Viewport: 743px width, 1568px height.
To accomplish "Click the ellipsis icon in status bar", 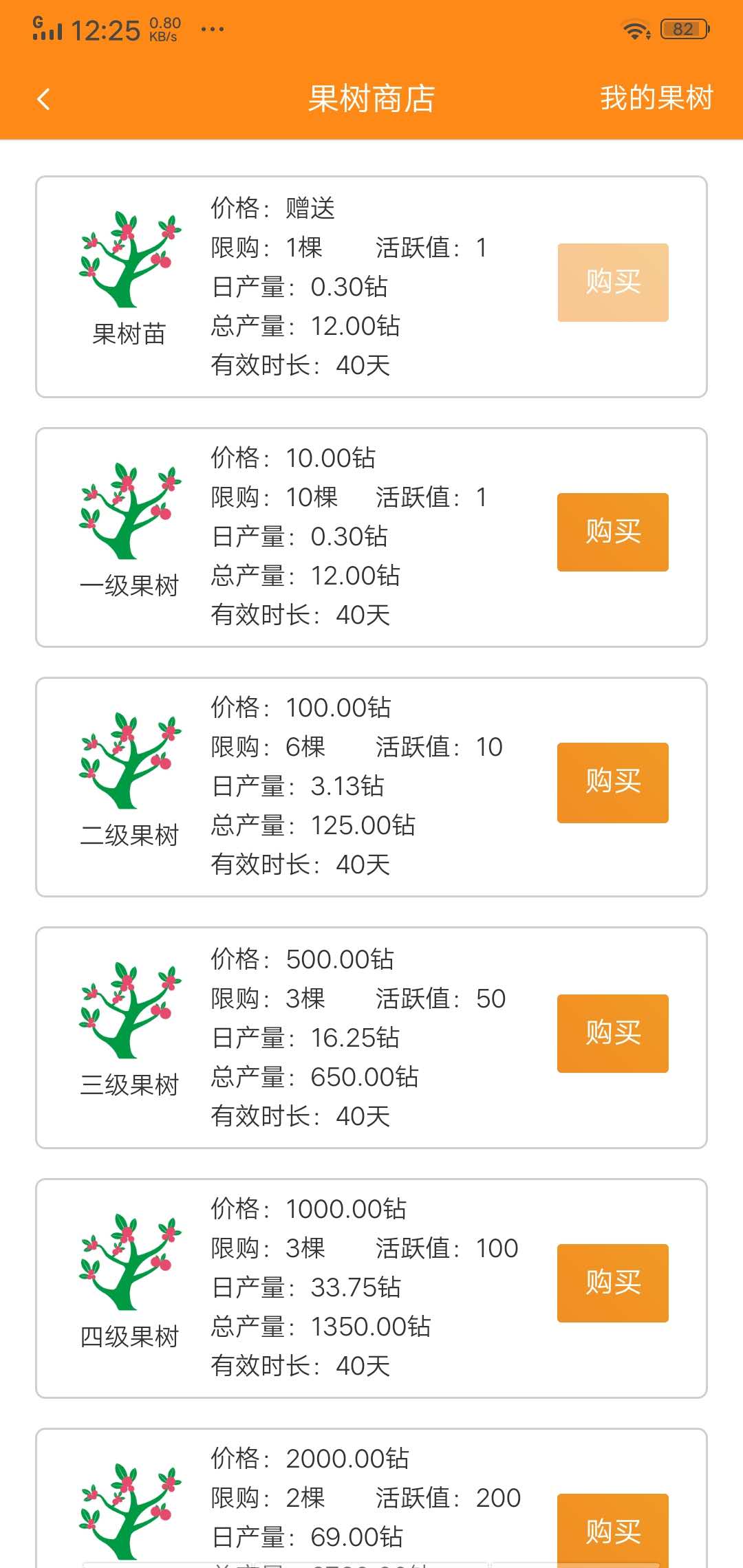I will click(211, 31).
